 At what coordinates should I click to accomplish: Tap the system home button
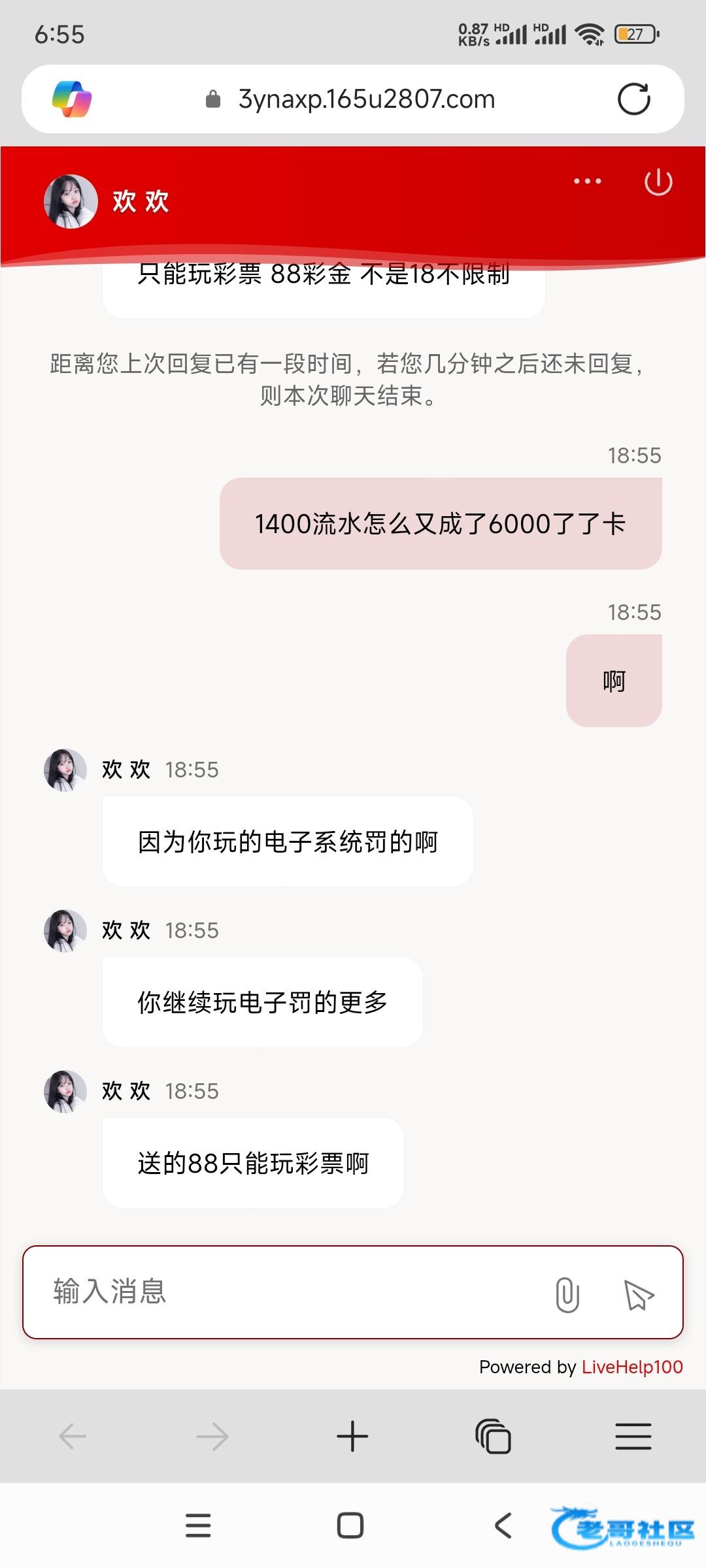tap(350, 1526)
